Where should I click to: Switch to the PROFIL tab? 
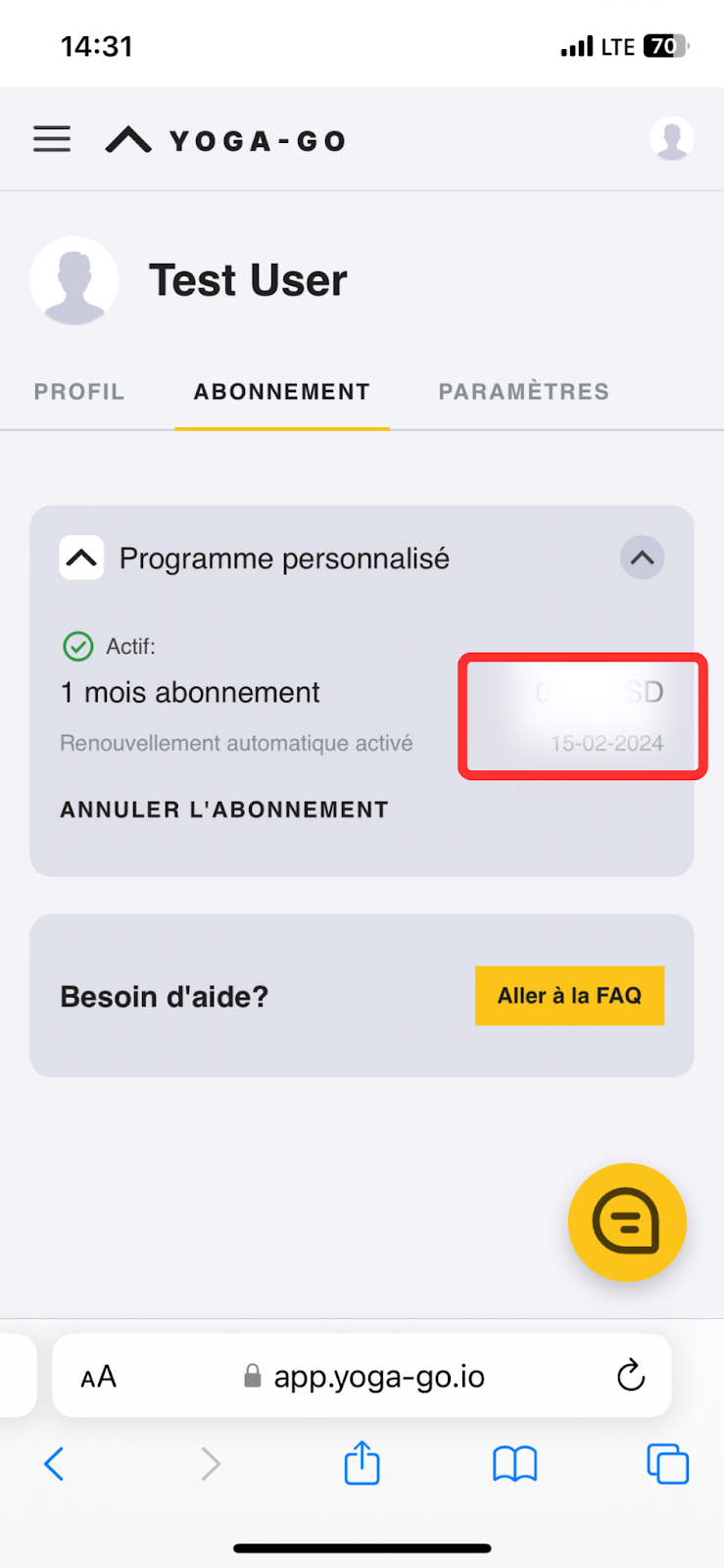point(79,392)
